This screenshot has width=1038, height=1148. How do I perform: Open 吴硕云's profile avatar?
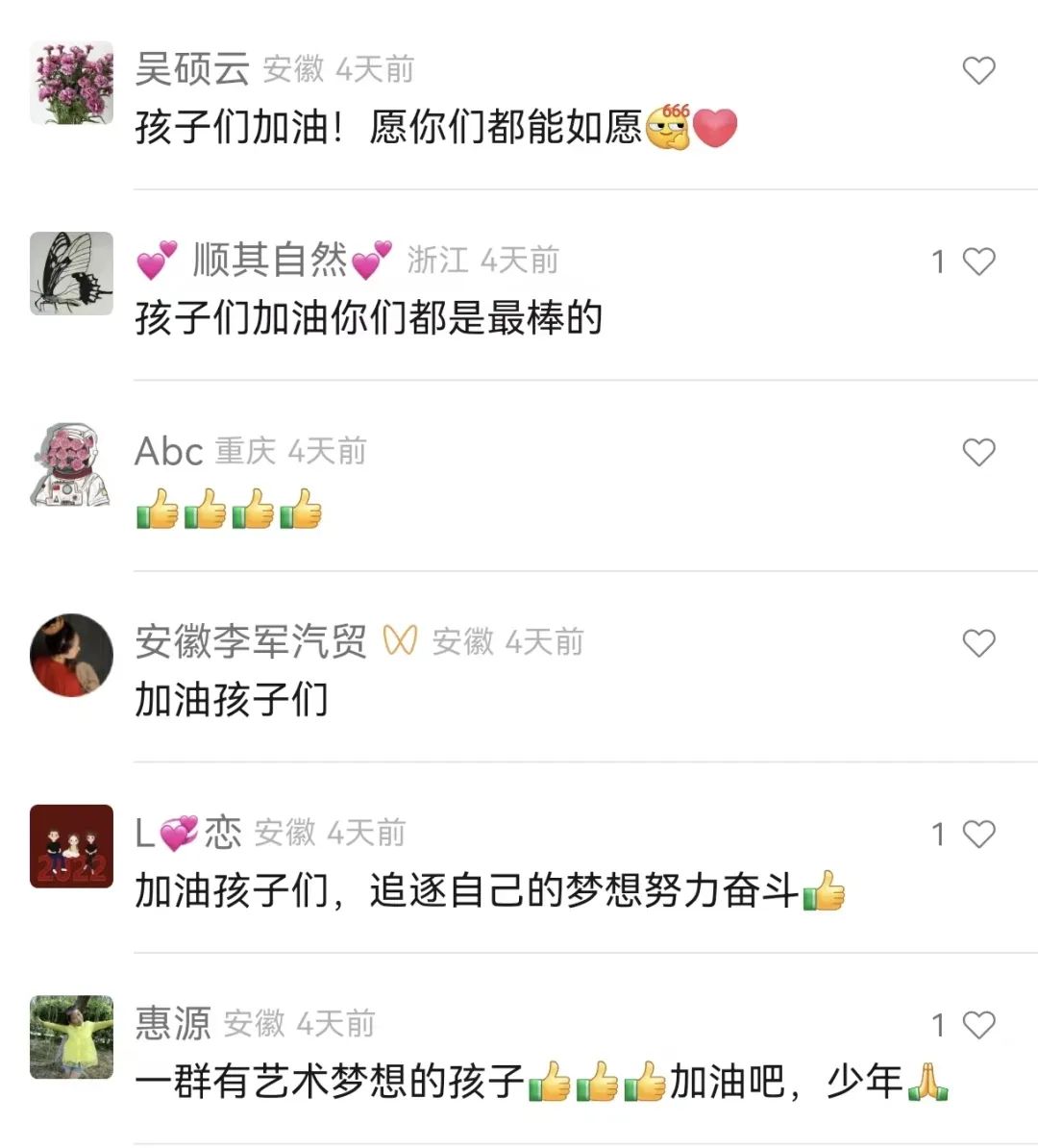pos(71,83)
